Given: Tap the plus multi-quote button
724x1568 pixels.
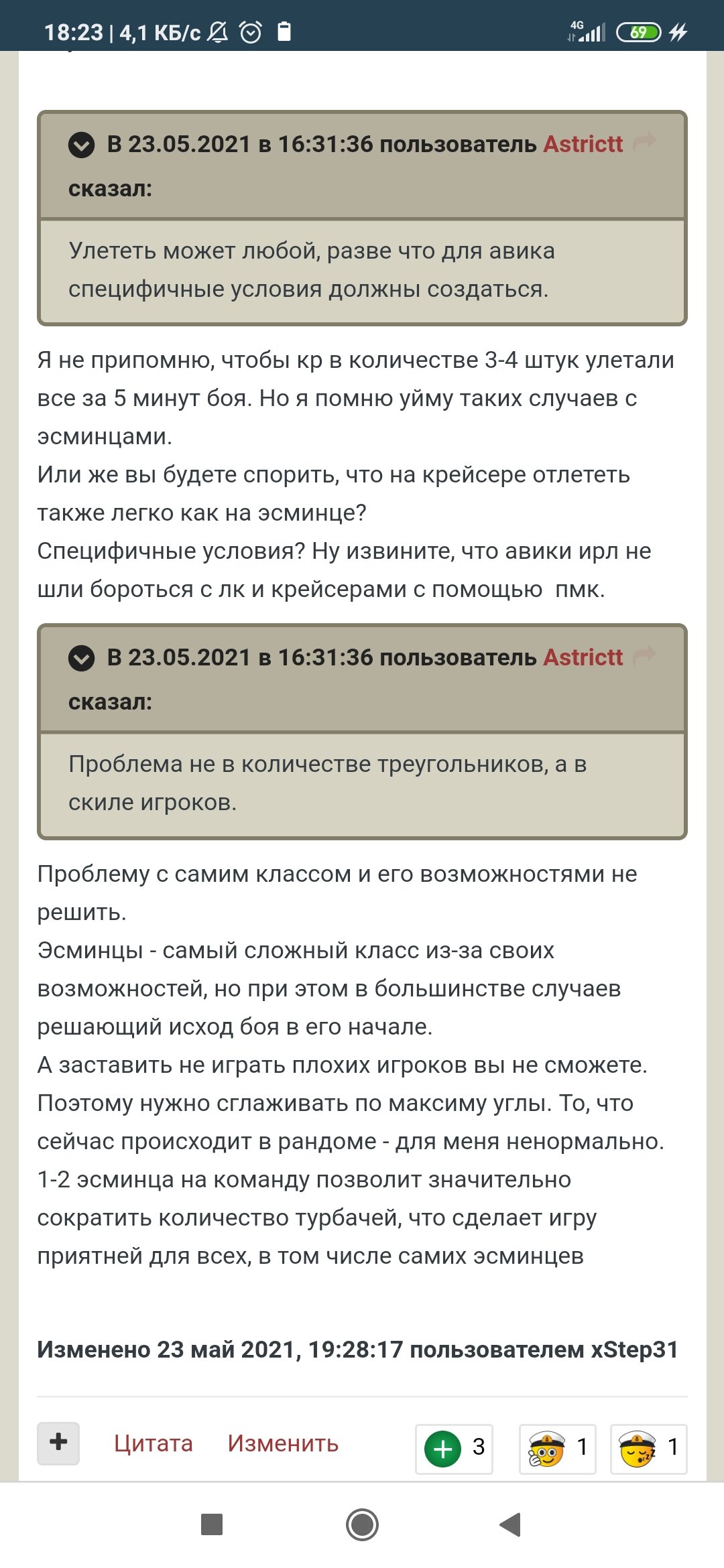Looking at the screenshot, I should point(58,1443).
